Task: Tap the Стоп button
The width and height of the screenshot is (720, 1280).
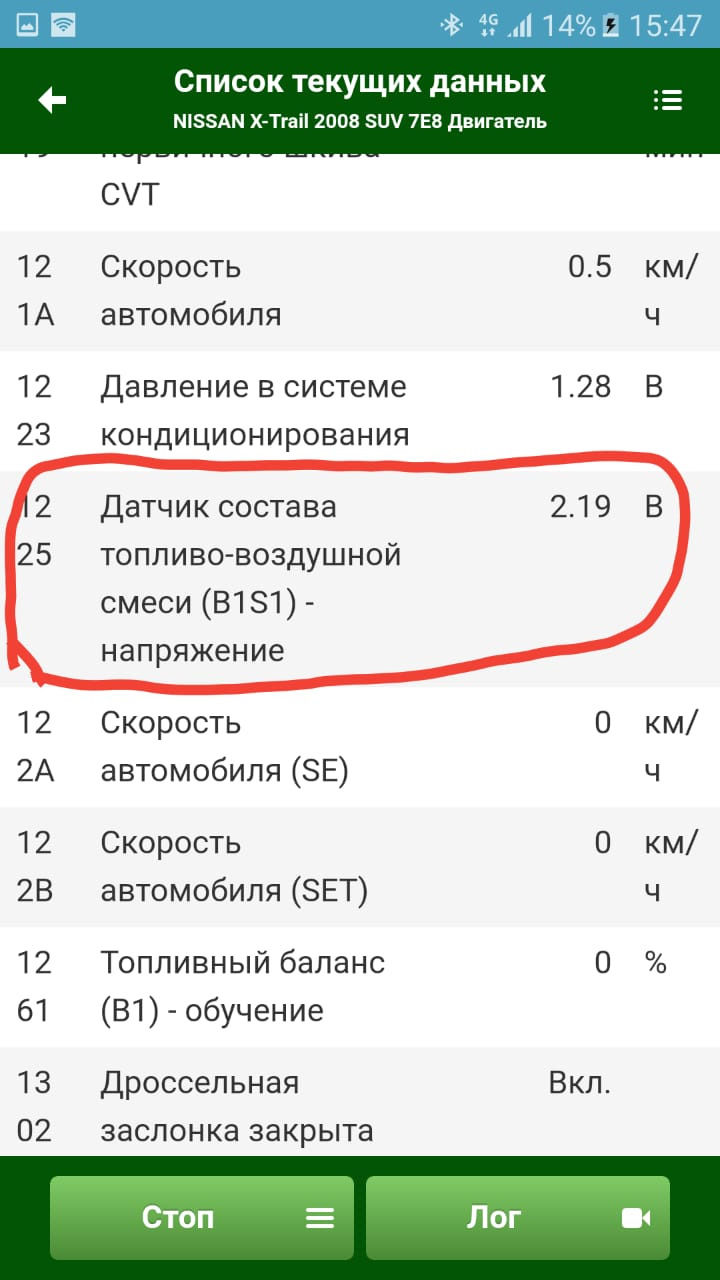Action: [201, 1217]
